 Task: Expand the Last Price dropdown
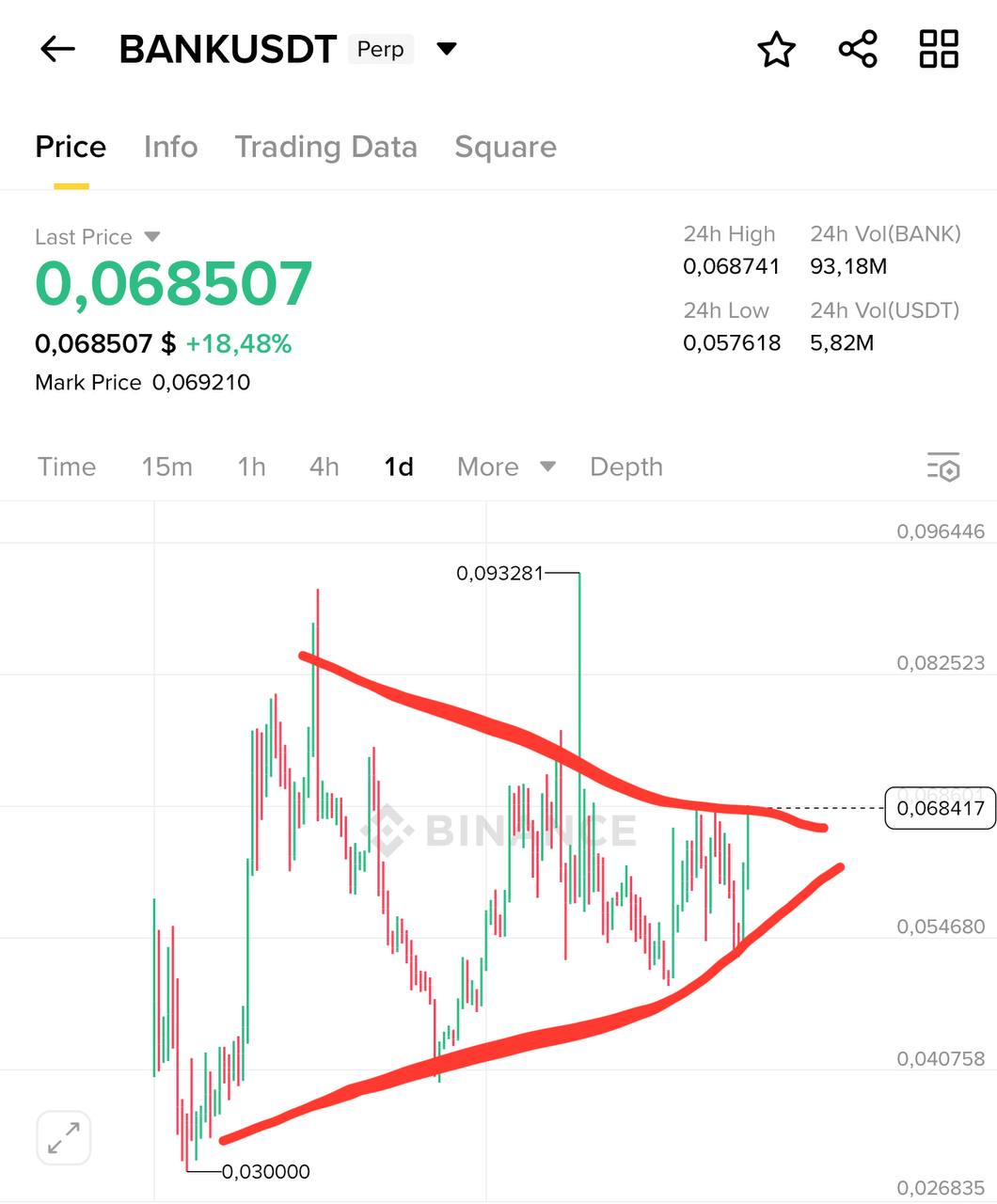pos(152,237)
